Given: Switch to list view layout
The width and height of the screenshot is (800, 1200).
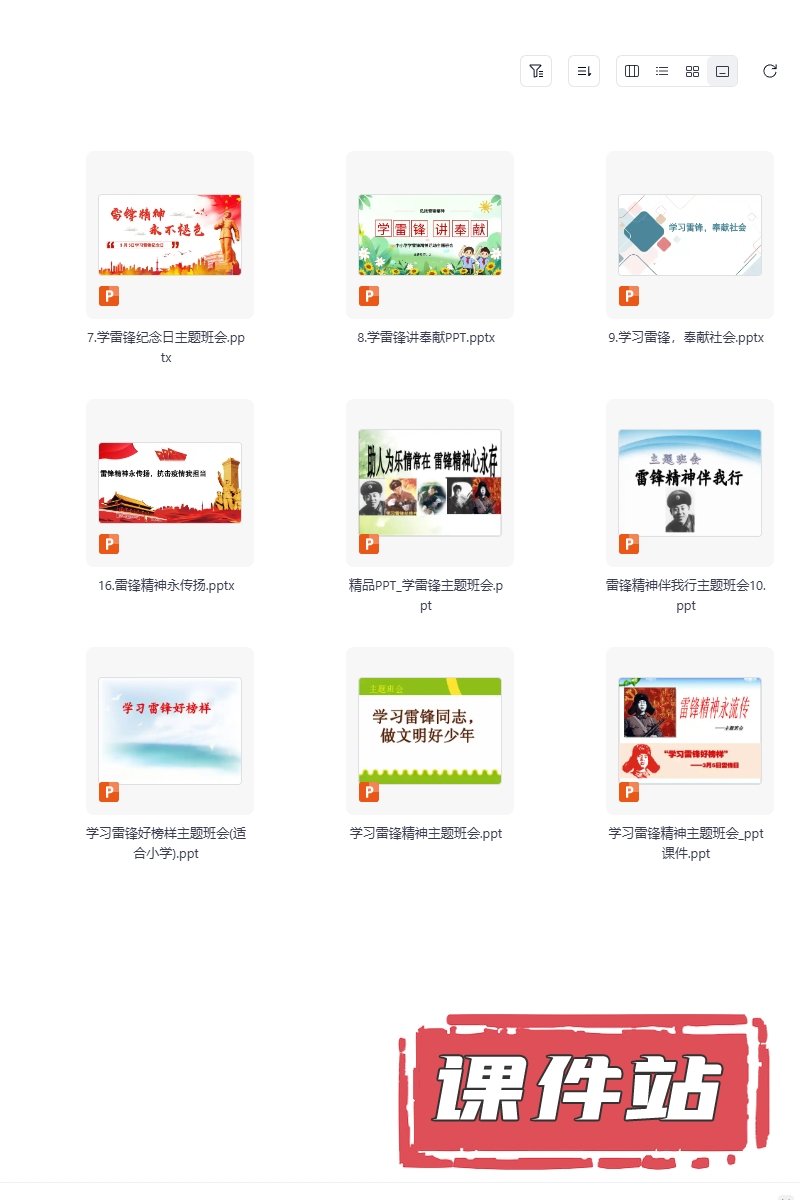Looking at the screenshot, I should (662, 71).
